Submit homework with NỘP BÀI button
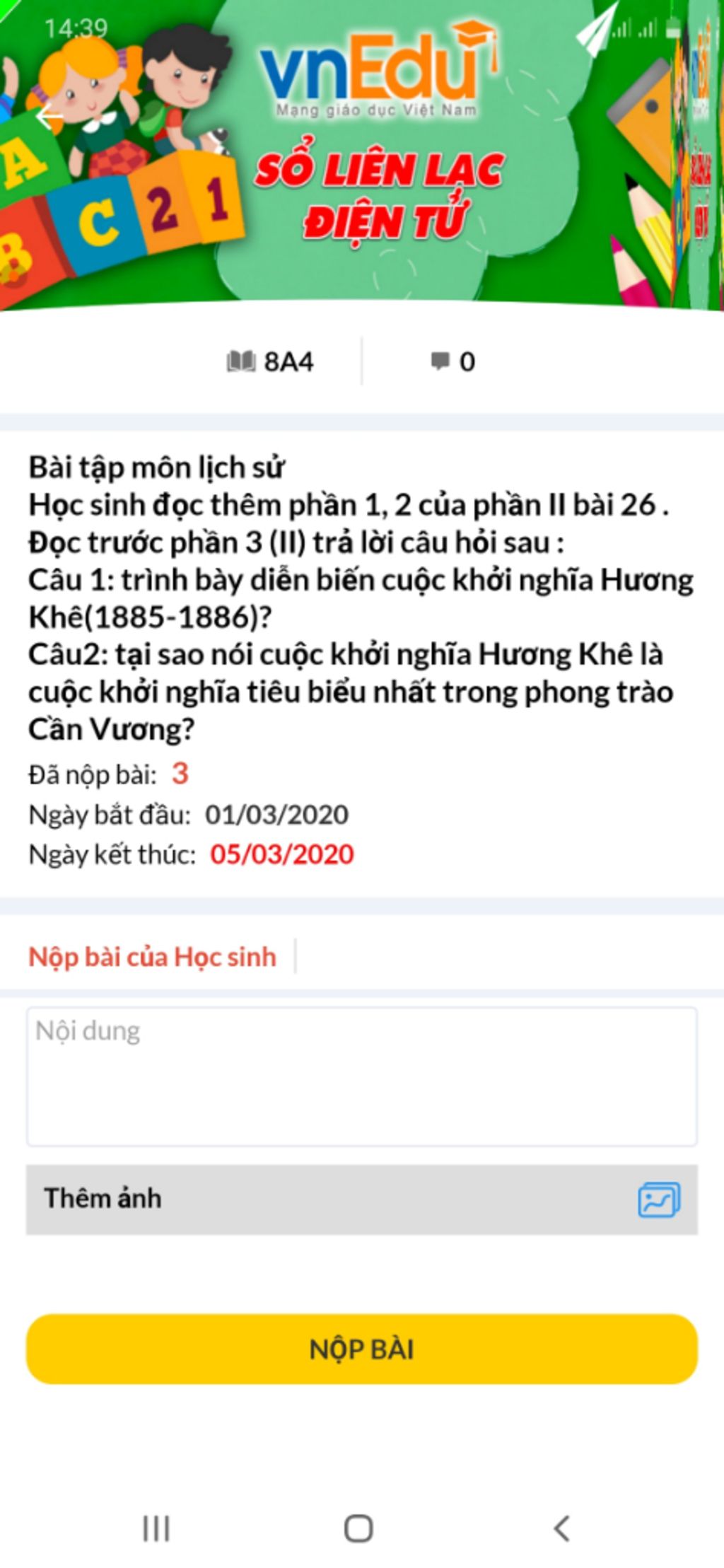 [x=362, y=1349]
